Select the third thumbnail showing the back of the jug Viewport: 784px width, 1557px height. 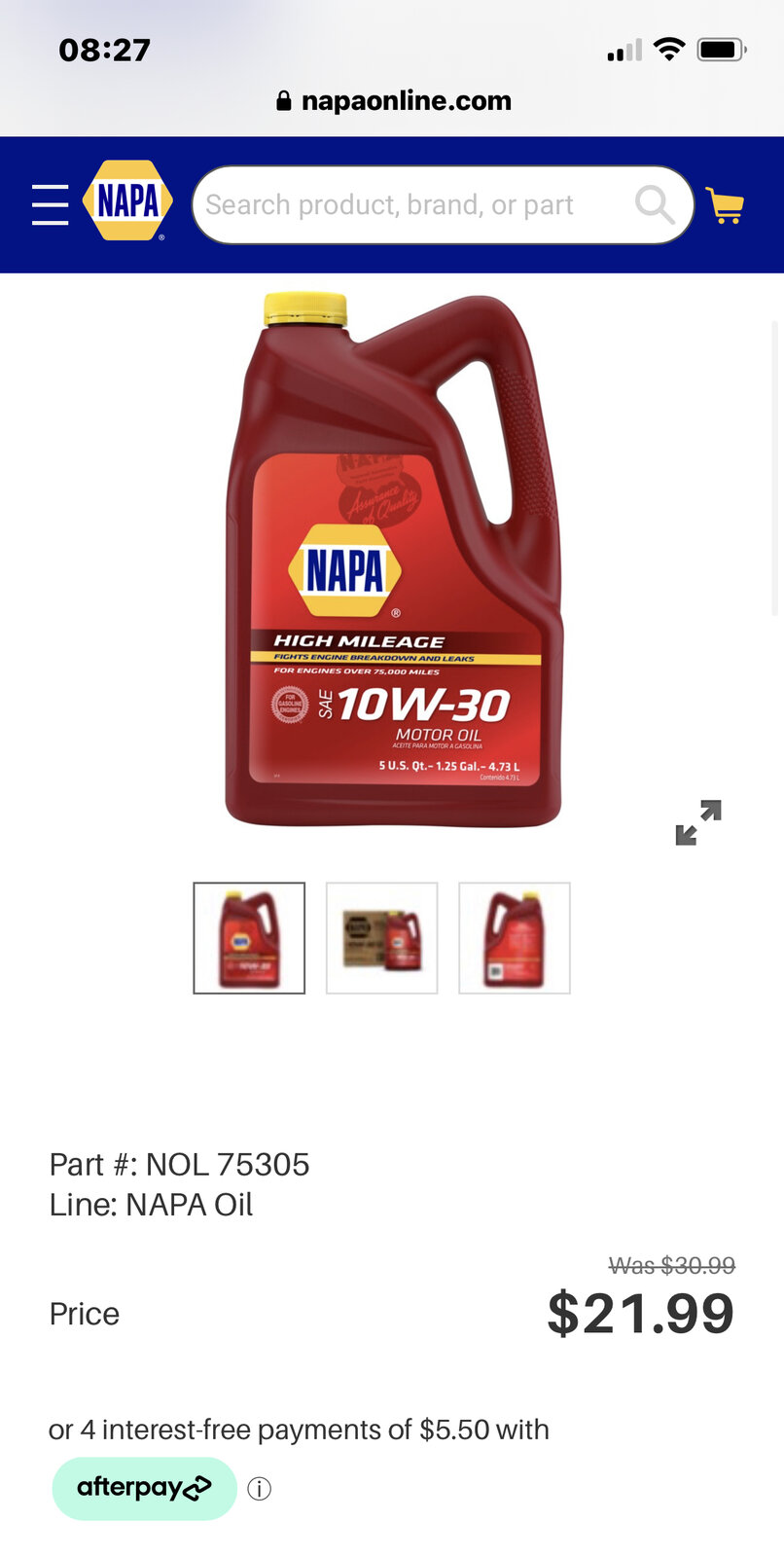click(x=514, y=938)
